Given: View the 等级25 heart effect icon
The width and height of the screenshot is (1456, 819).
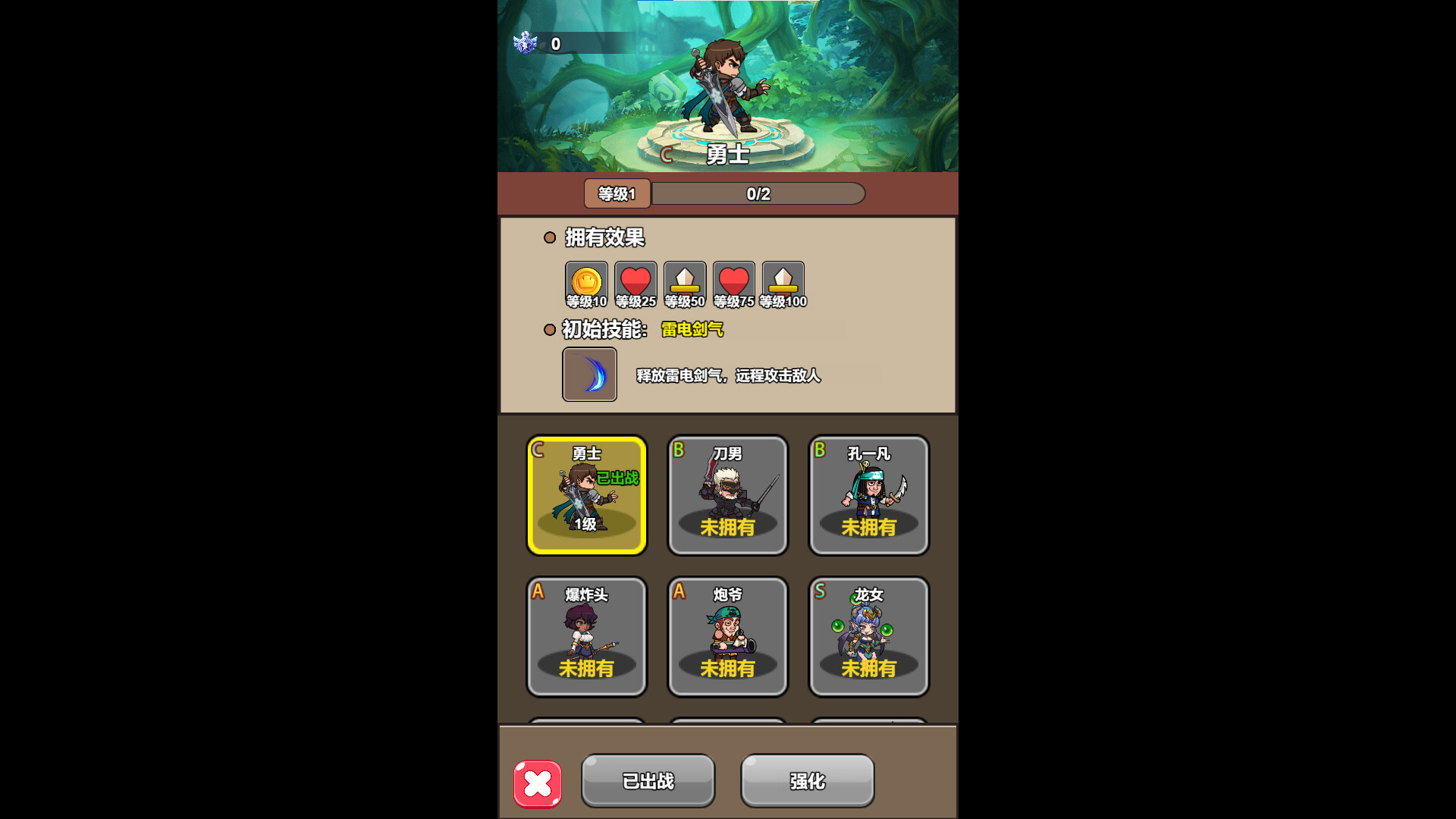Looking at the screenshot, I should tap(635, 284).
